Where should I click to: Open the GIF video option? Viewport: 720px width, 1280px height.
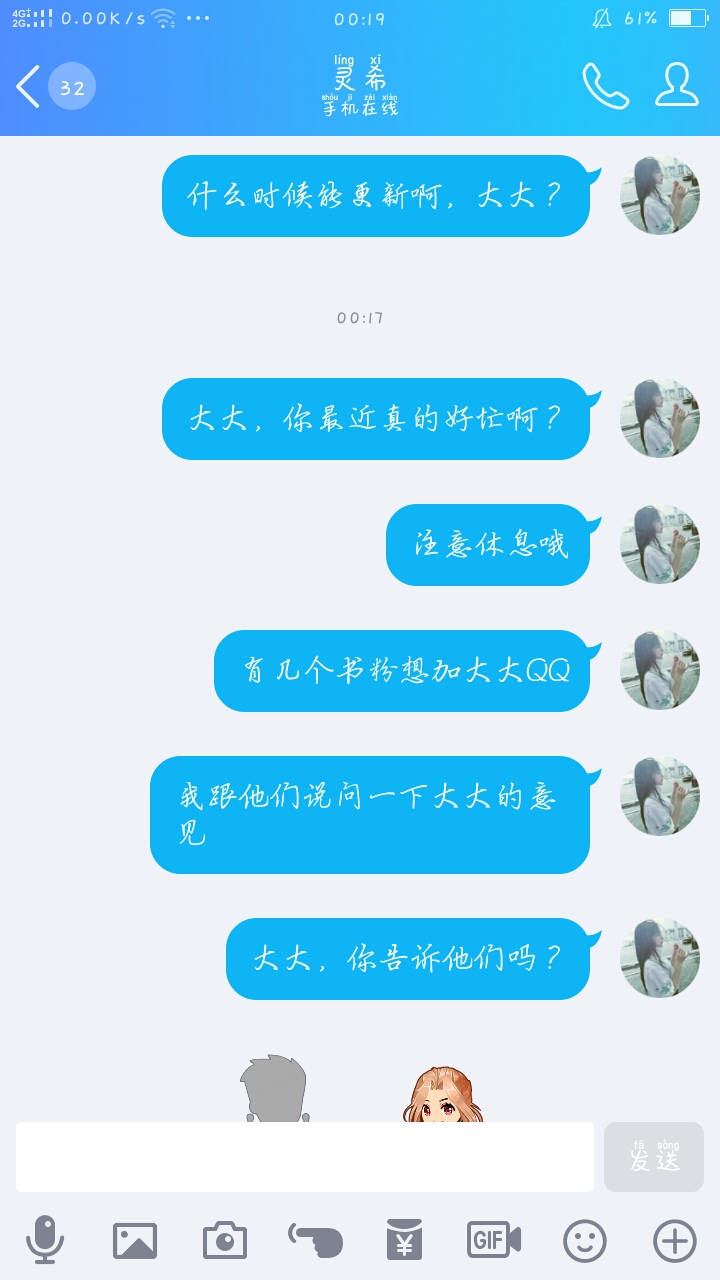point(494,1240)
